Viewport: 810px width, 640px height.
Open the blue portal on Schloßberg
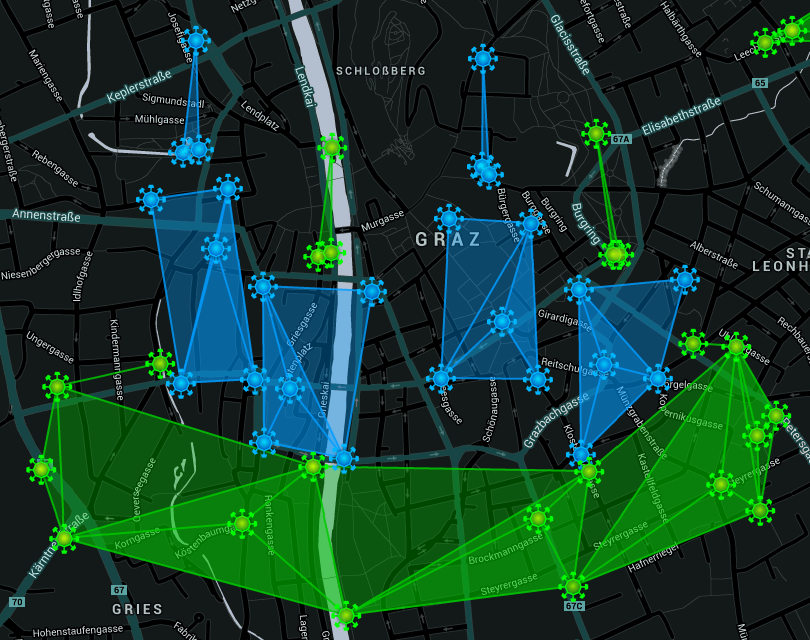point(483,58)
